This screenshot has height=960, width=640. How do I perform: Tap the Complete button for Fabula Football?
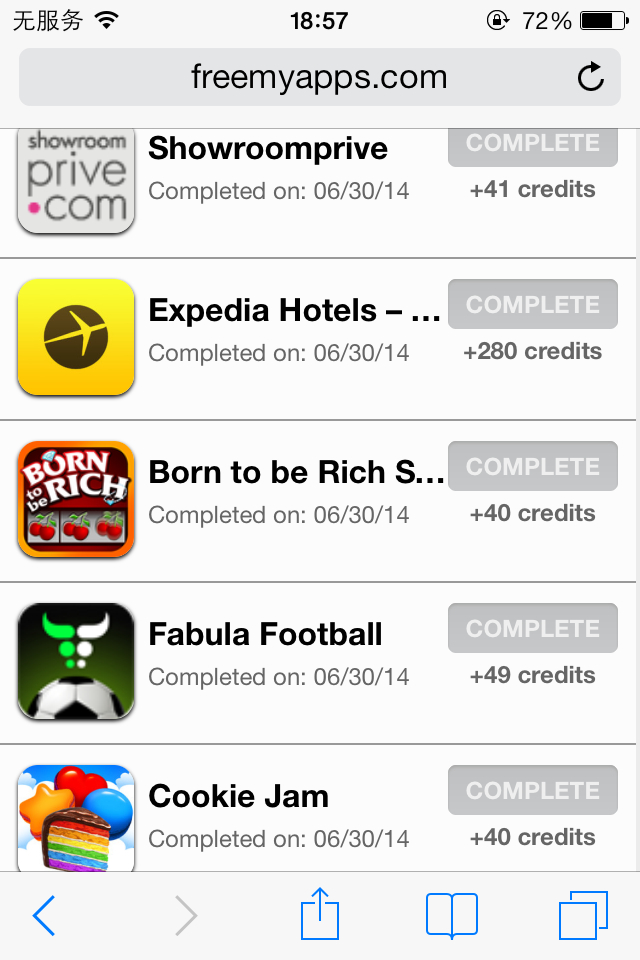(x=532, y=629)
